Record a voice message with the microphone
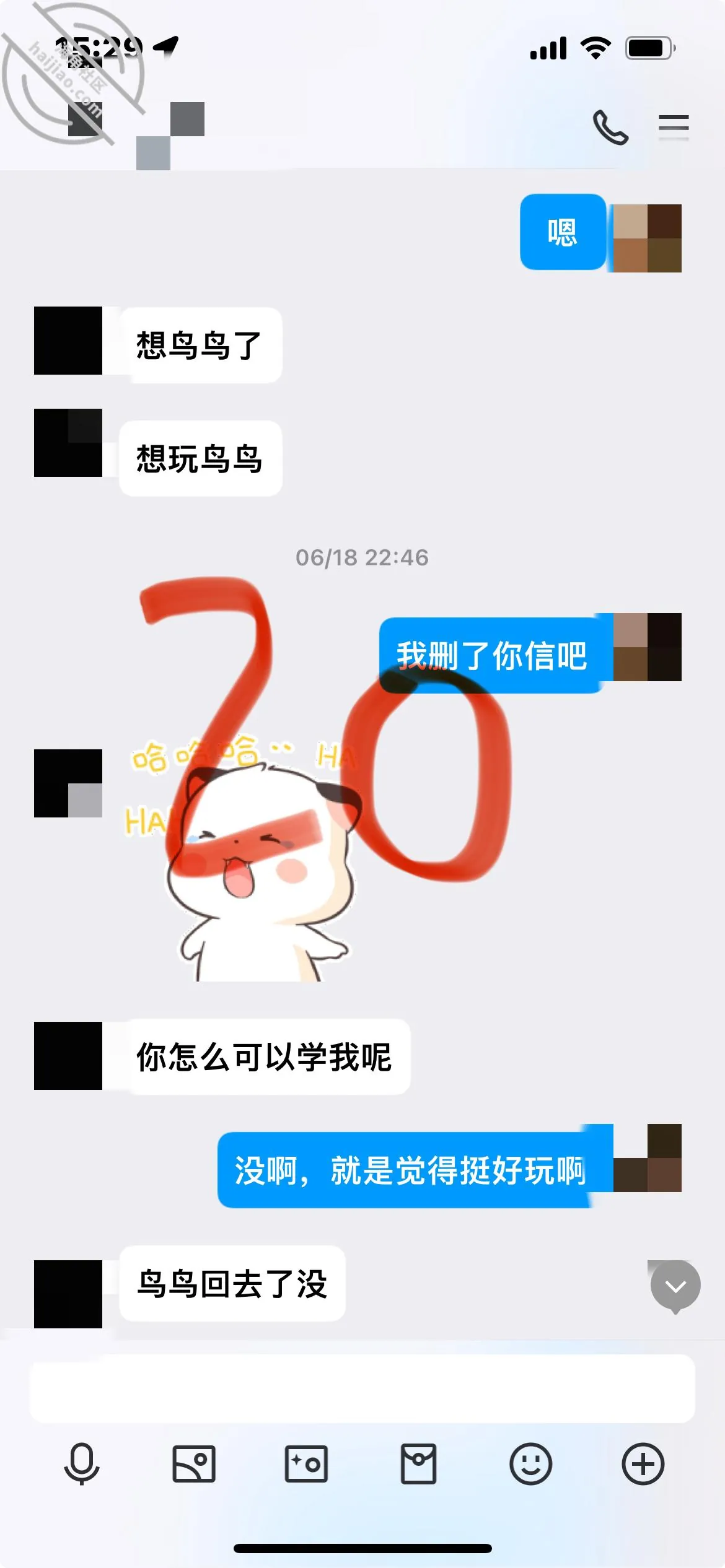The width and height of the screenshot is (725, 1568). (82, 1464)
